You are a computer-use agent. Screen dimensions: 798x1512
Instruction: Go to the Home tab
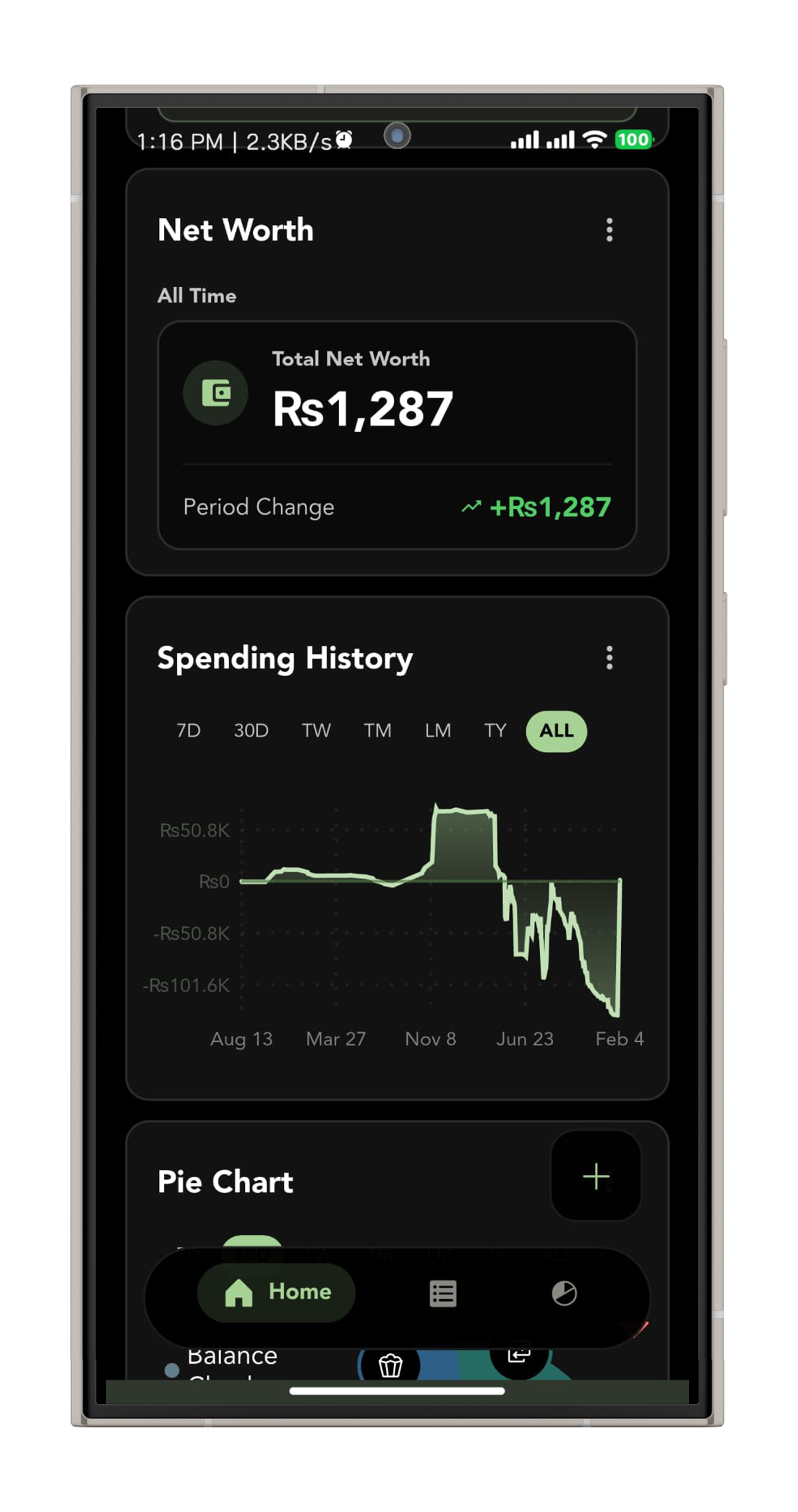click(x=277, y=1292)
